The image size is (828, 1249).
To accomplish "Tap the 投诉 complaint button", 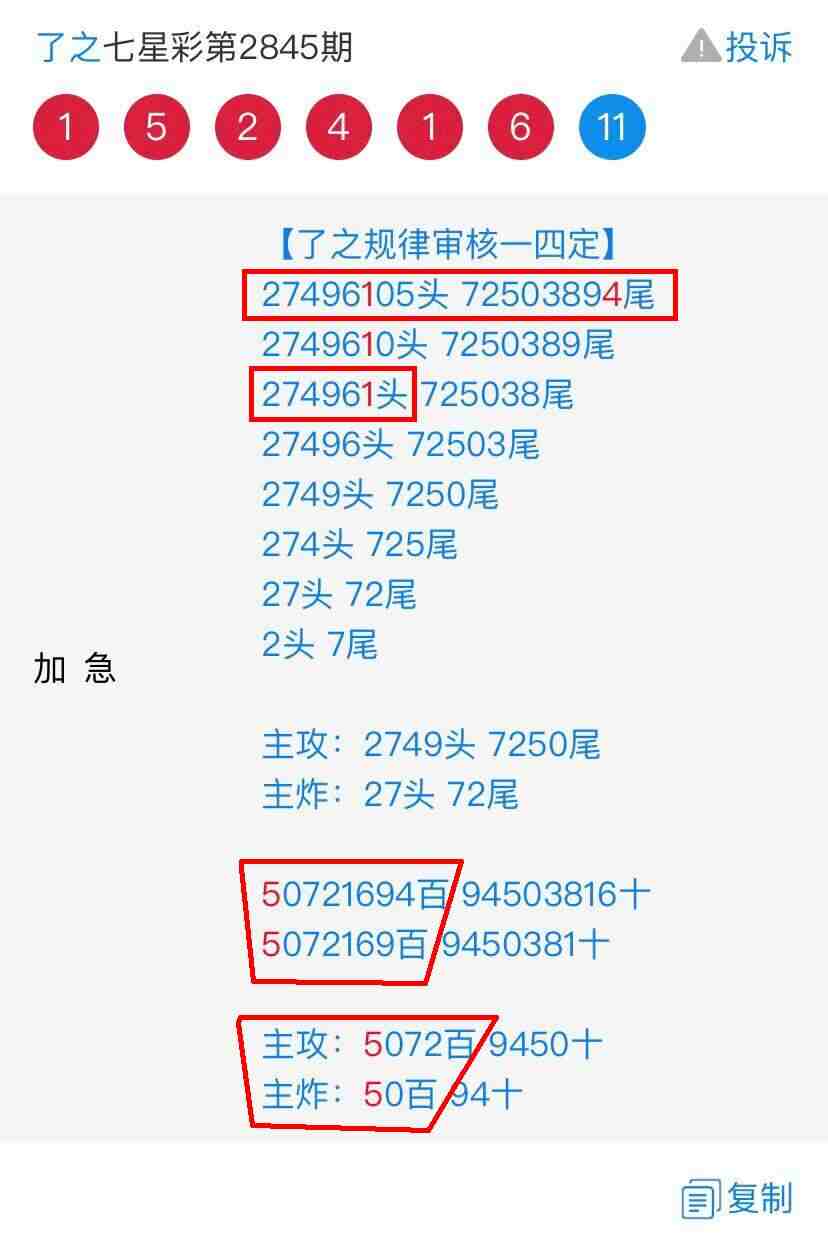I will pyautogui.click(x=738, y=47).
